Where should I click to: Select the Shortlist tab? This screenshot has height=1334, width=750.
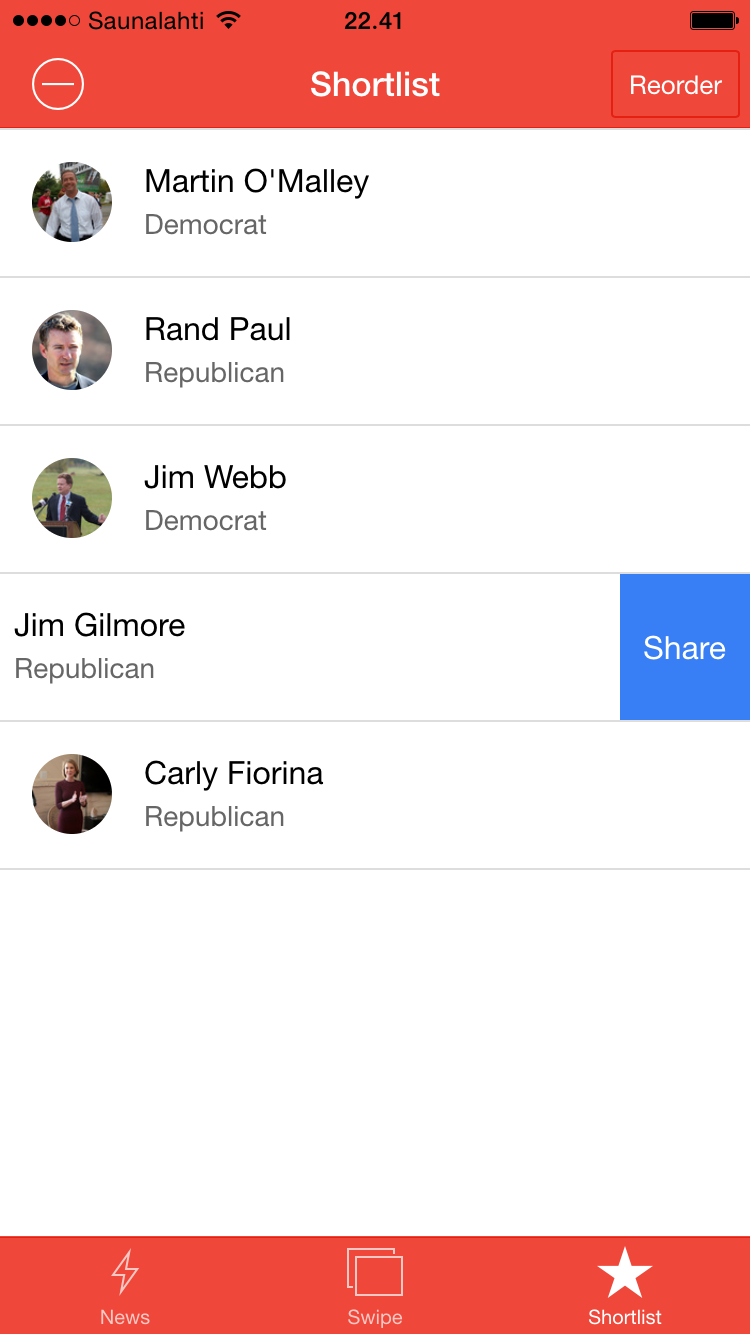point(624,1285)
